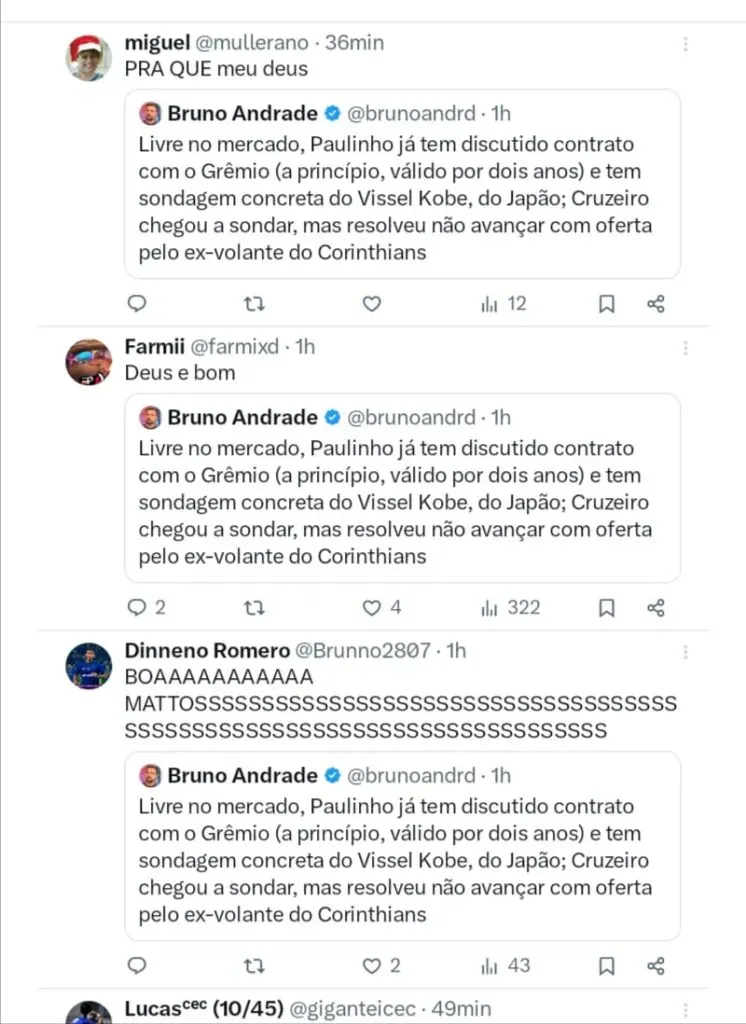View Dinneno Romero's profile avatar
This screenshot has width=746, height=1024.
pos(89,665)
